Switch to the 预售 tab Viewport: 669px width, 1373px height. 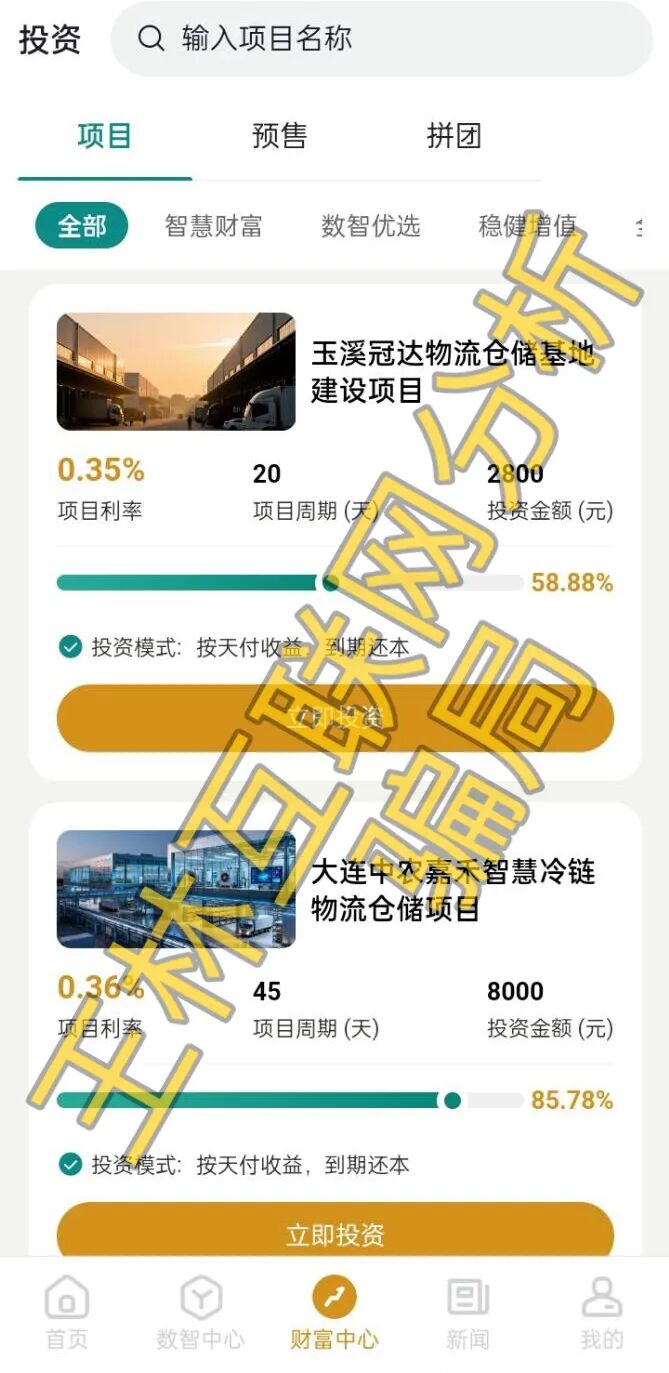[x=279, y=136]
